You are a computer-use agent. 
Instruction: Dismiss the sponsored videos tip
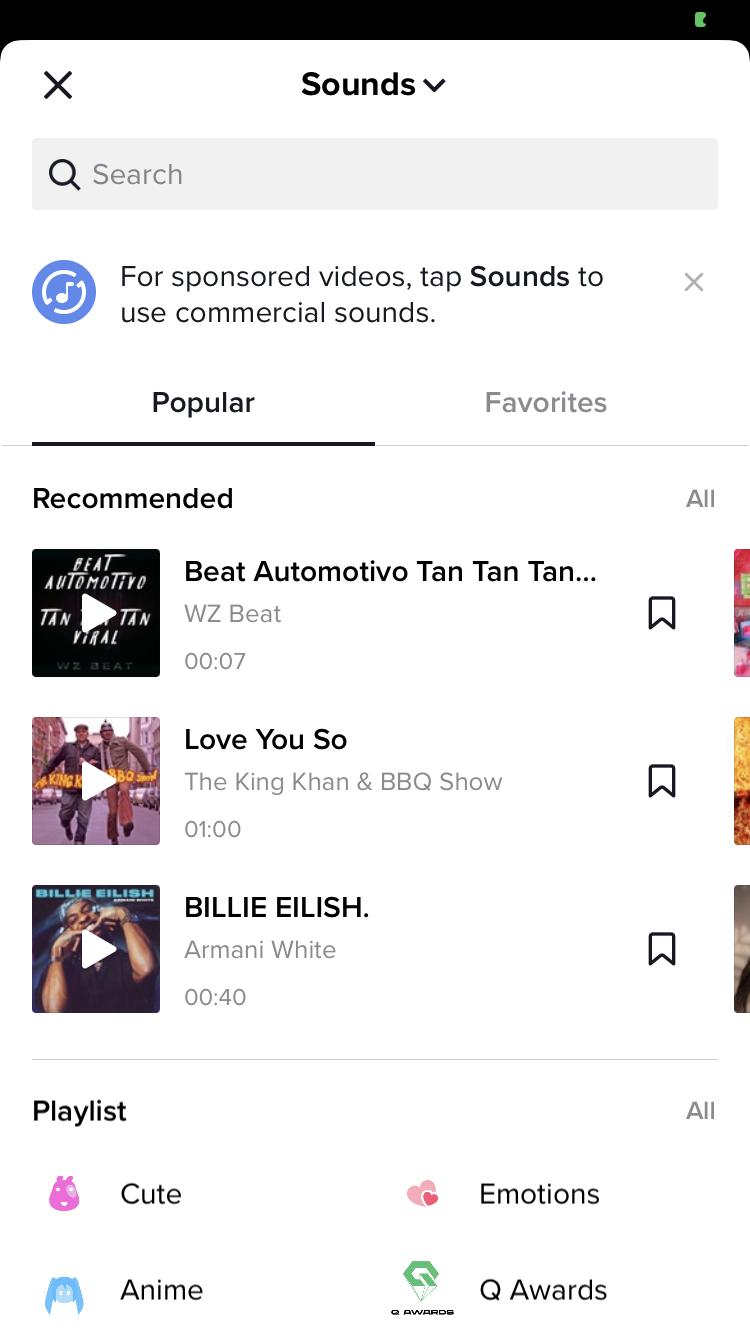coord(693,282)
